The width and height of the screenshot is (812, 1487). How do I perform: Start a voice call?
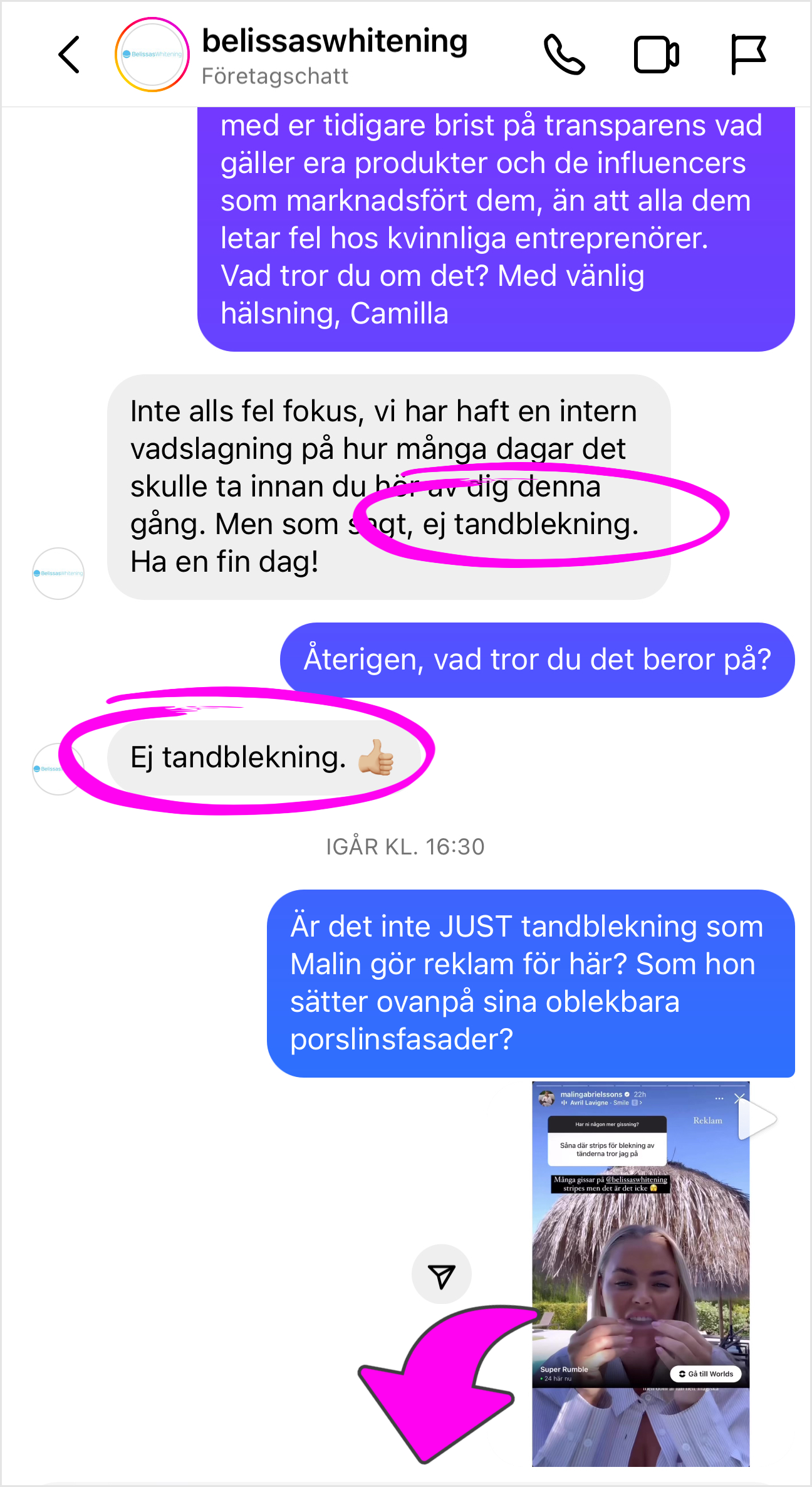(564, 55)
